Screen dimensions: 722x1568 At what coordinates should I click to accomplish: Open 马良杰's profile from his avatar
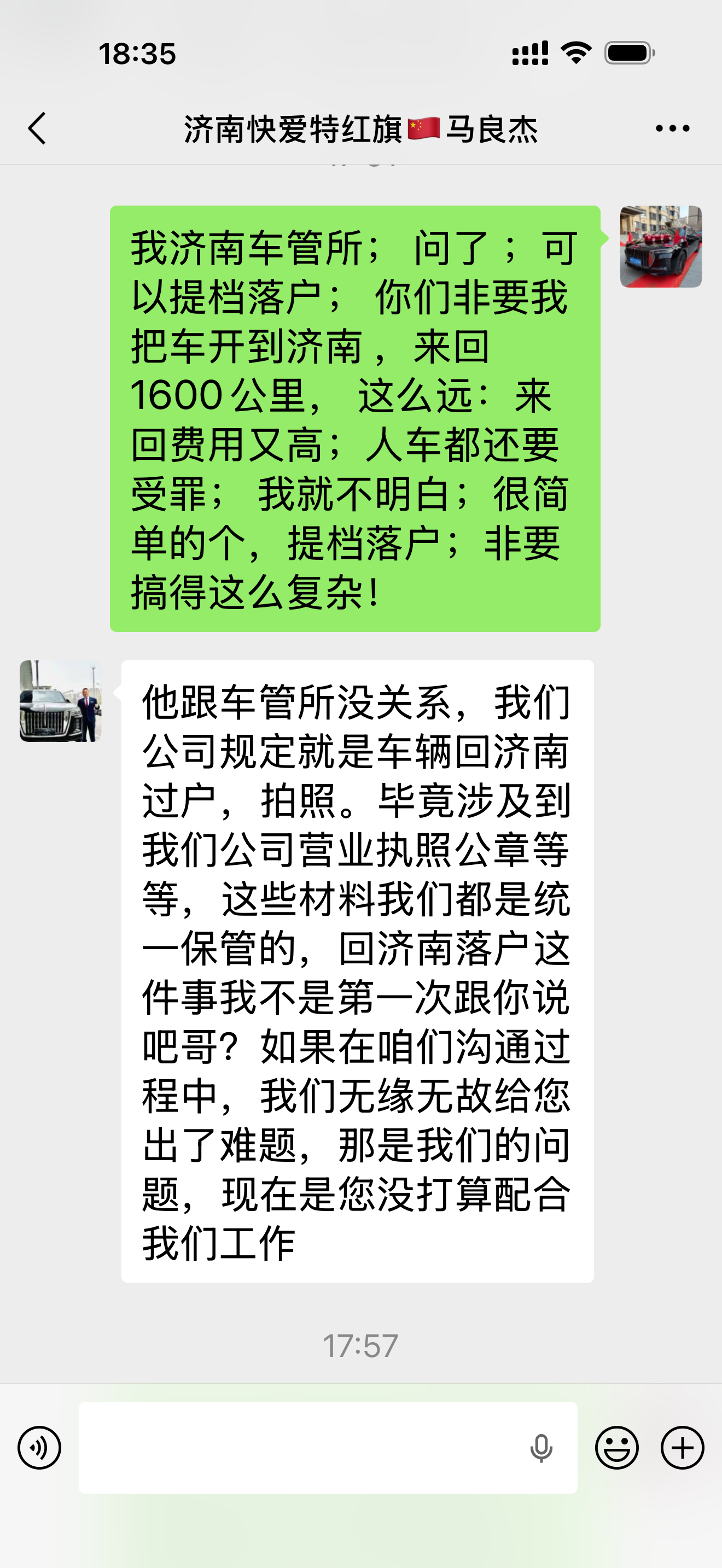pyautogui.click(x=60, y=700)
